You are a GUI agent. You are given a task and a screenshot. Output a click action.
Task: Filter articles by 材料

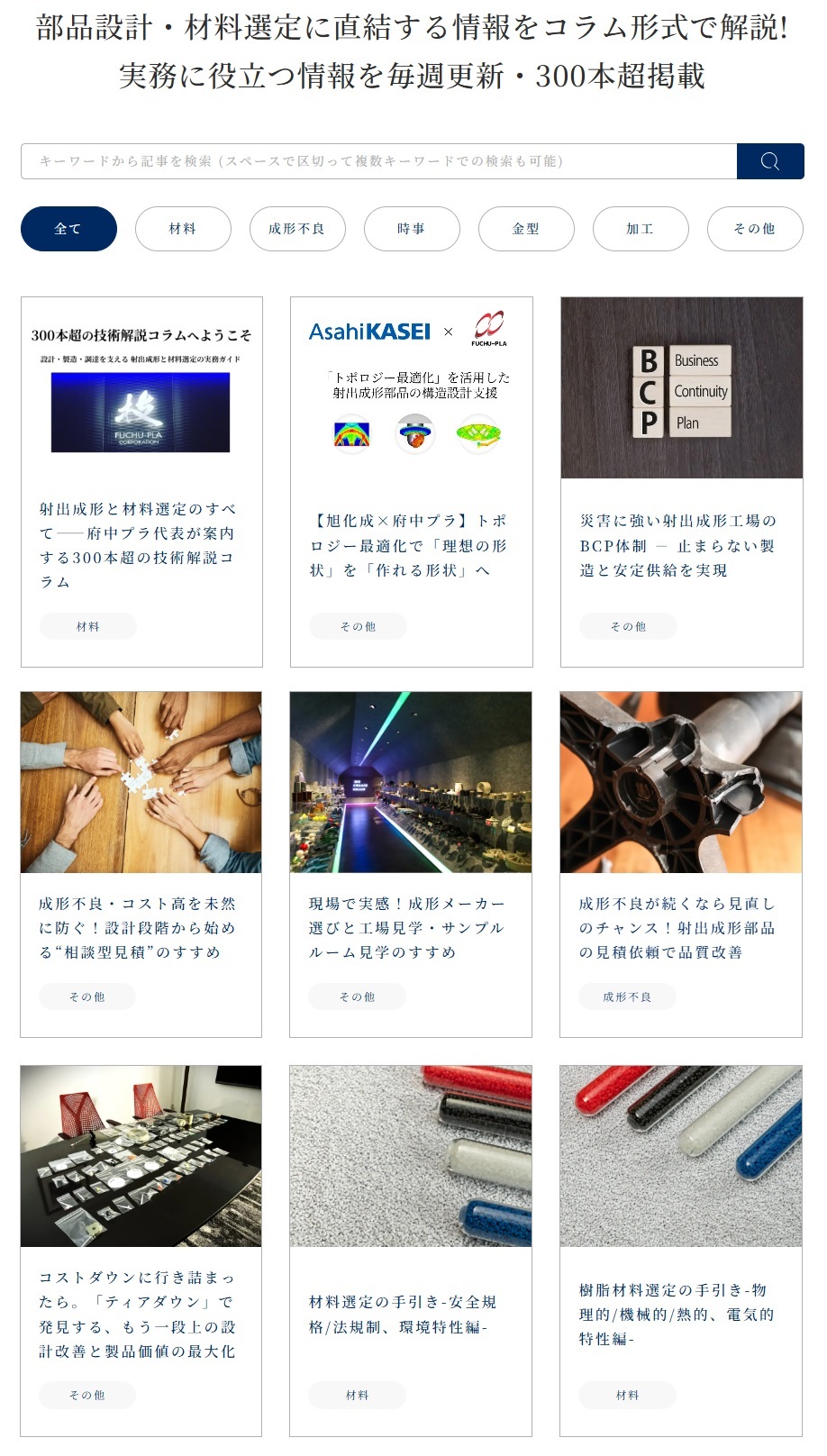[183, 229]
